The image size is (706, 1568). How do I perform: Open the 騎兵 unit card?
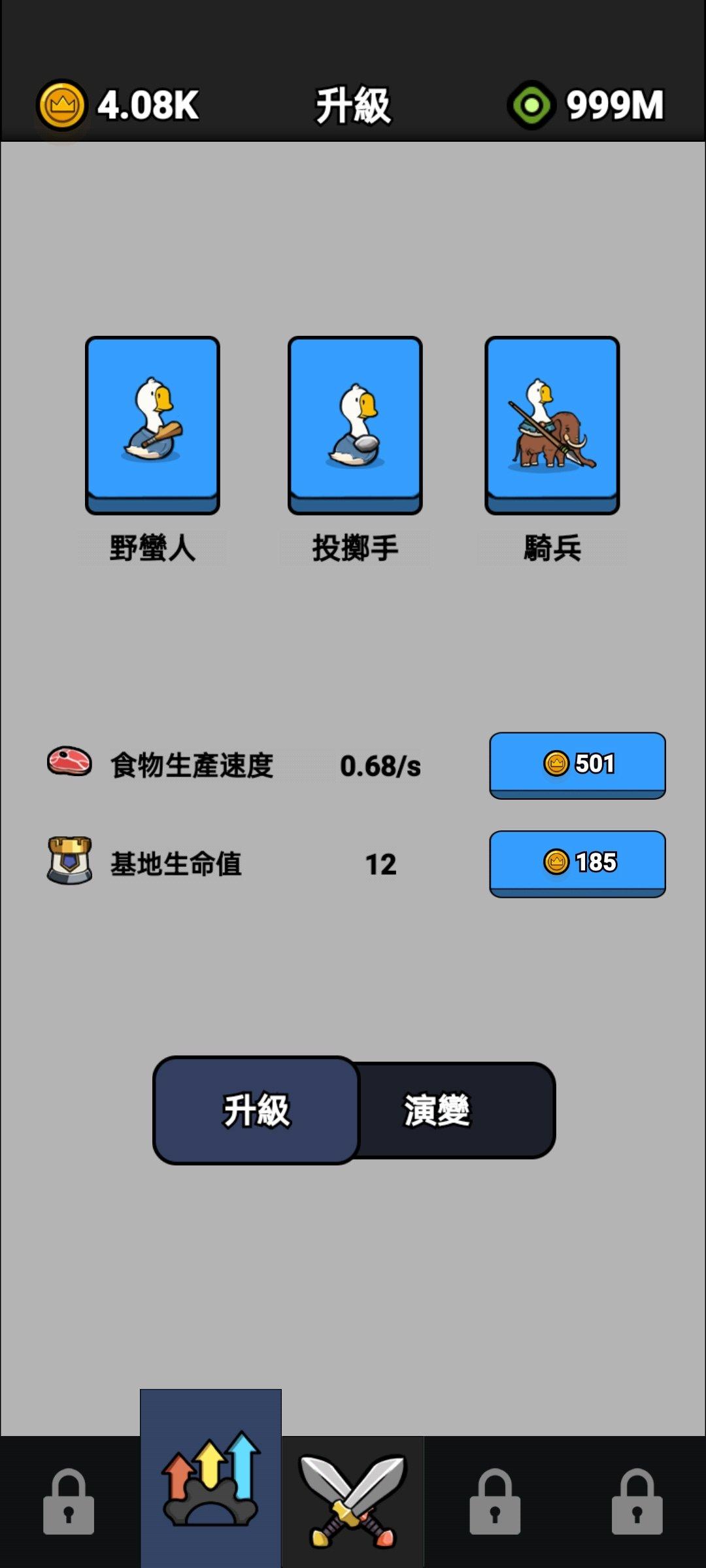pos(552,425)
